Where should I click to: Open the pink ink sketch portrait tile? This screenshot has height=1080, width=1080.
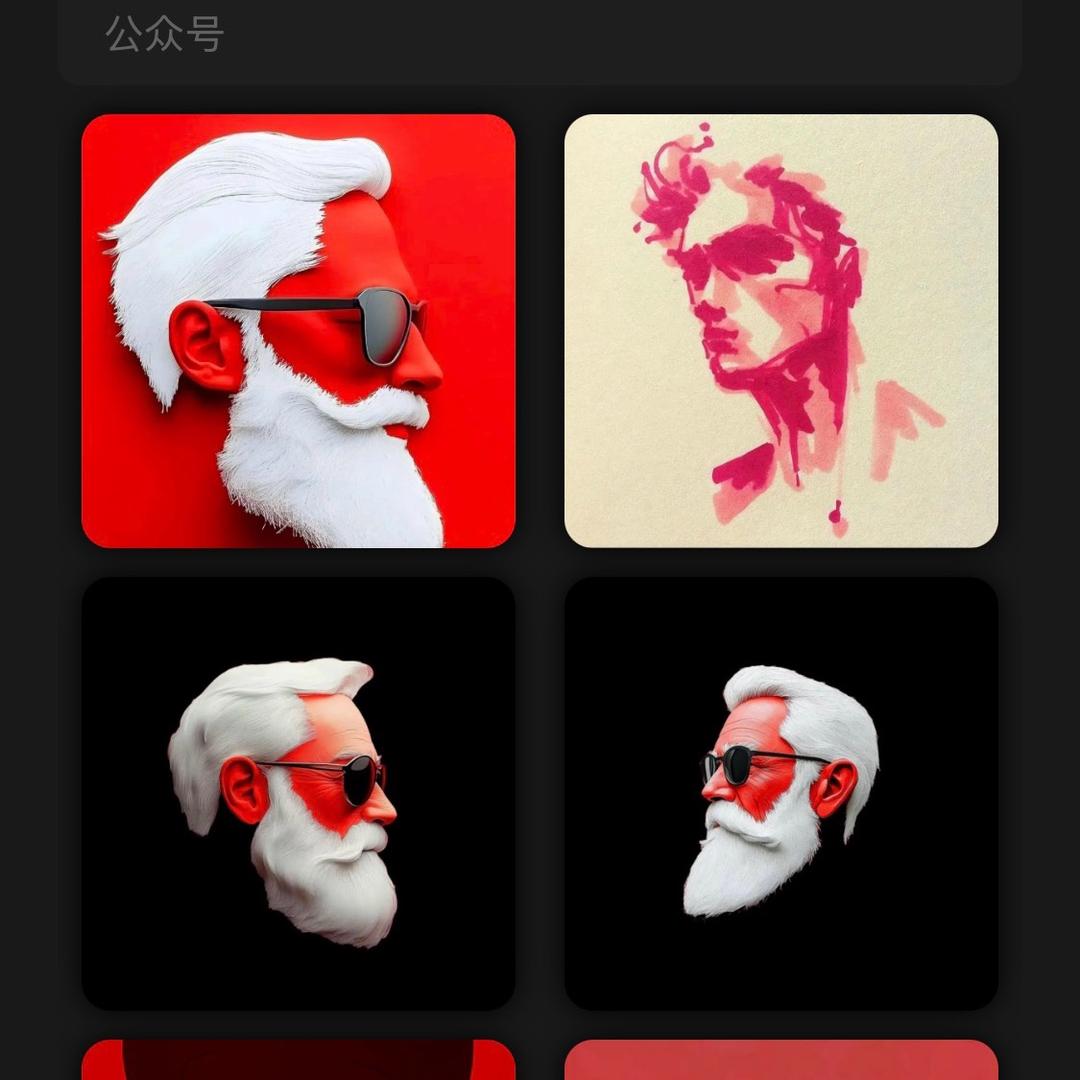(x=781, y=331)
